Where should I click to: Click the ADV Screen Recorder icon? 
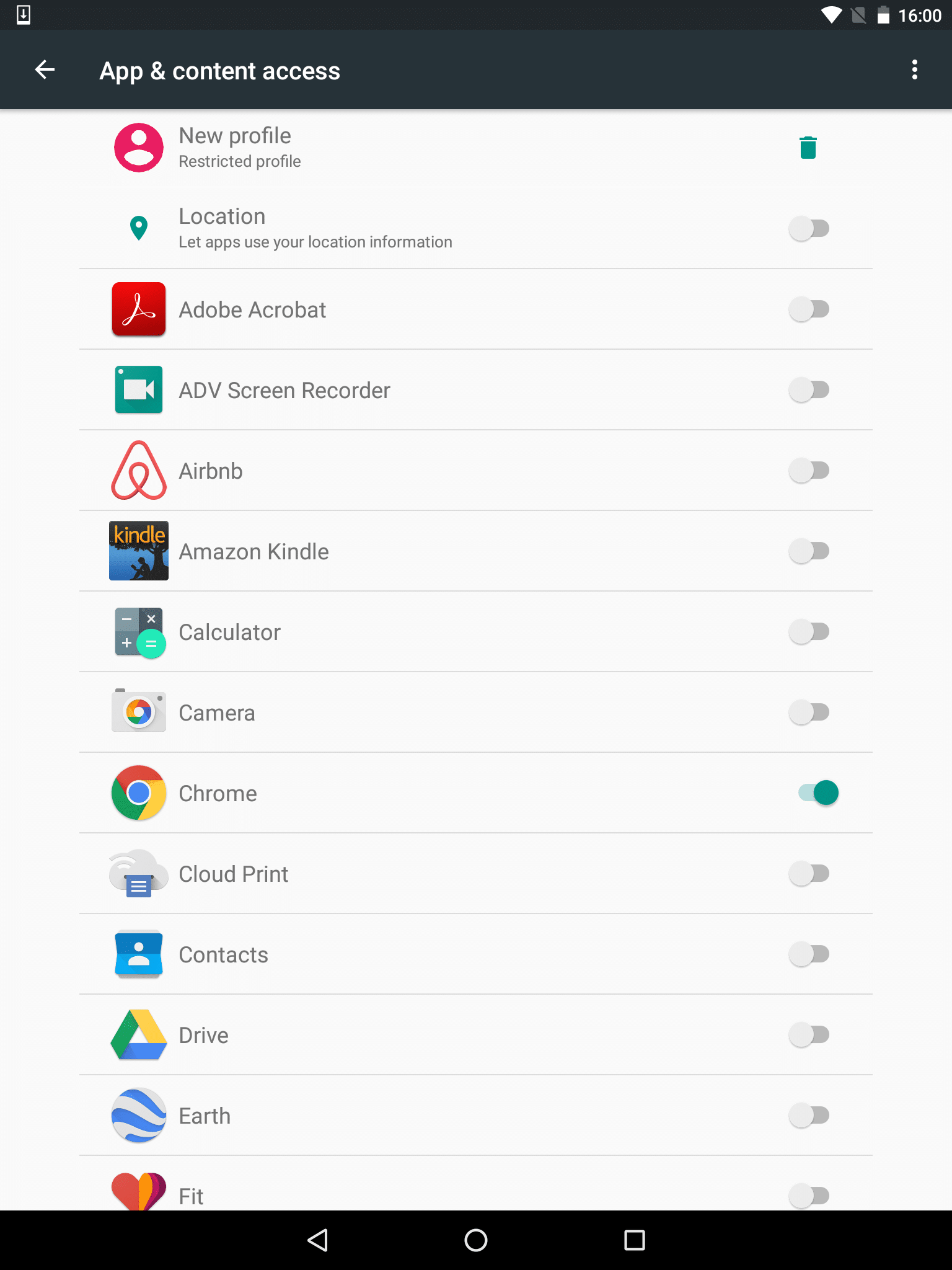pyautogui.click(x=138, y=390)
